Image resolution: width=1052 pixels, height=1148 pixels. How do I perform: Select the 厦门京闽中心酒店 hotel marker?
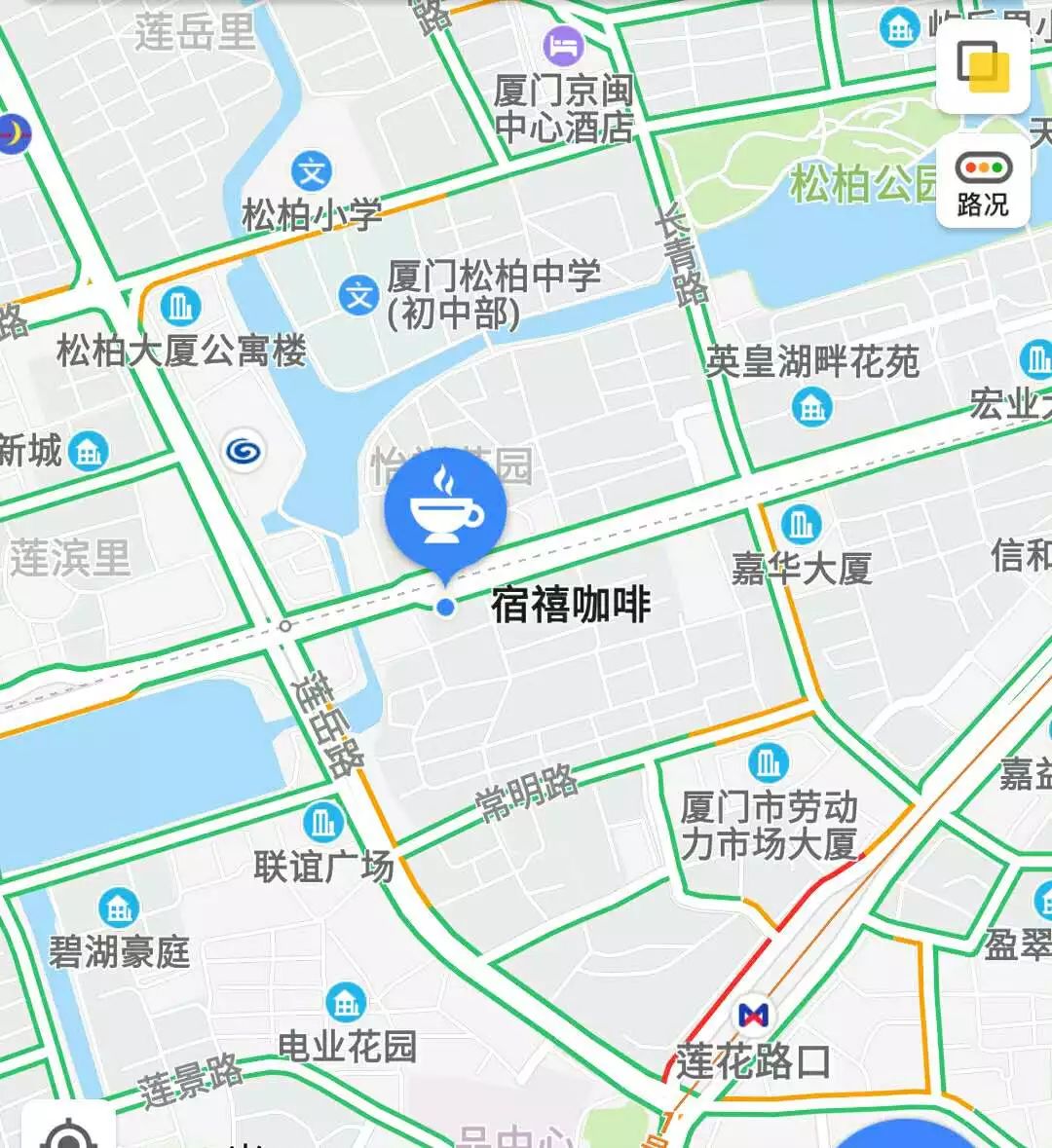[x=563, y=45]
